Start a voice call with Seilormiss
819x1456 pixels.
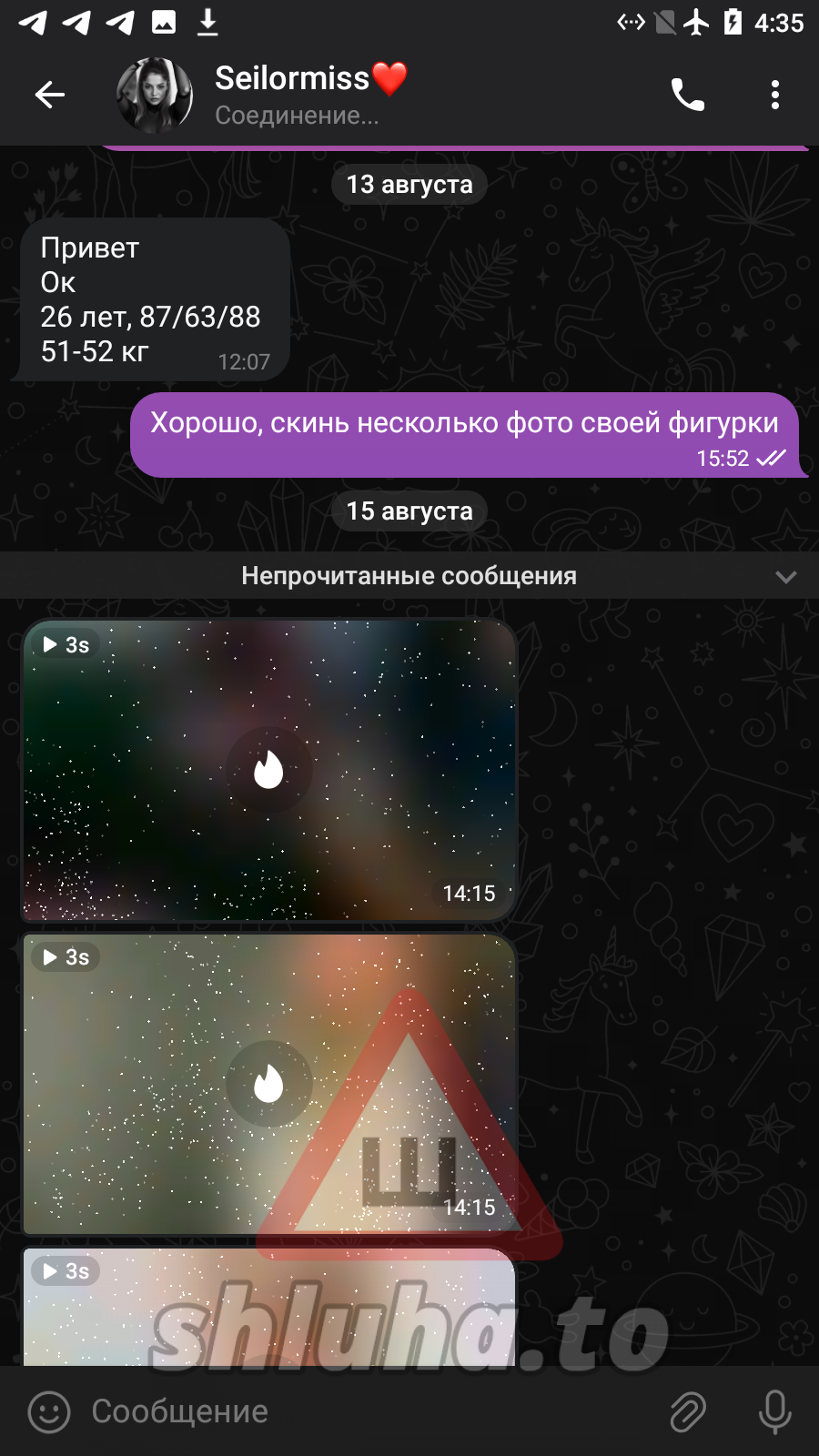coord(688,95)
